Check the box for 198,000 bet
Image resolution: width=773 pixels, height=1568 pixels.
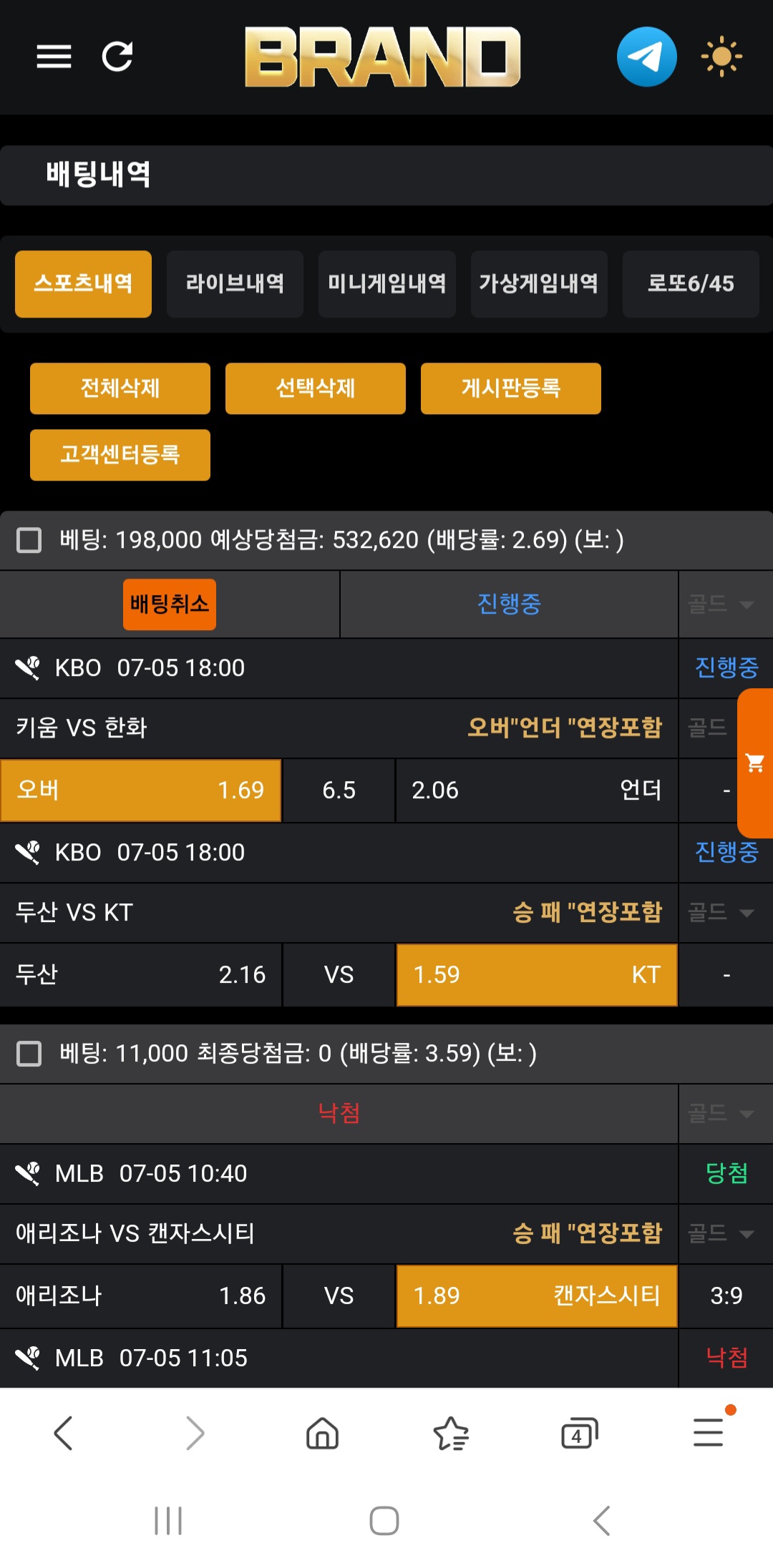point(29,540)
